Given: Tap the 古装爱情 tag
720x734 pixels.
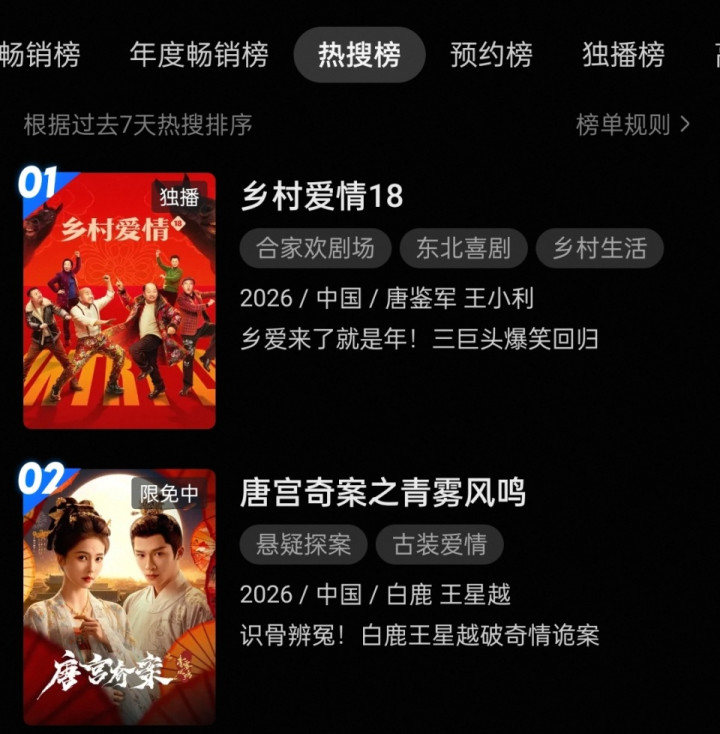Looking at the screenshot, I should tap(439, 544).
